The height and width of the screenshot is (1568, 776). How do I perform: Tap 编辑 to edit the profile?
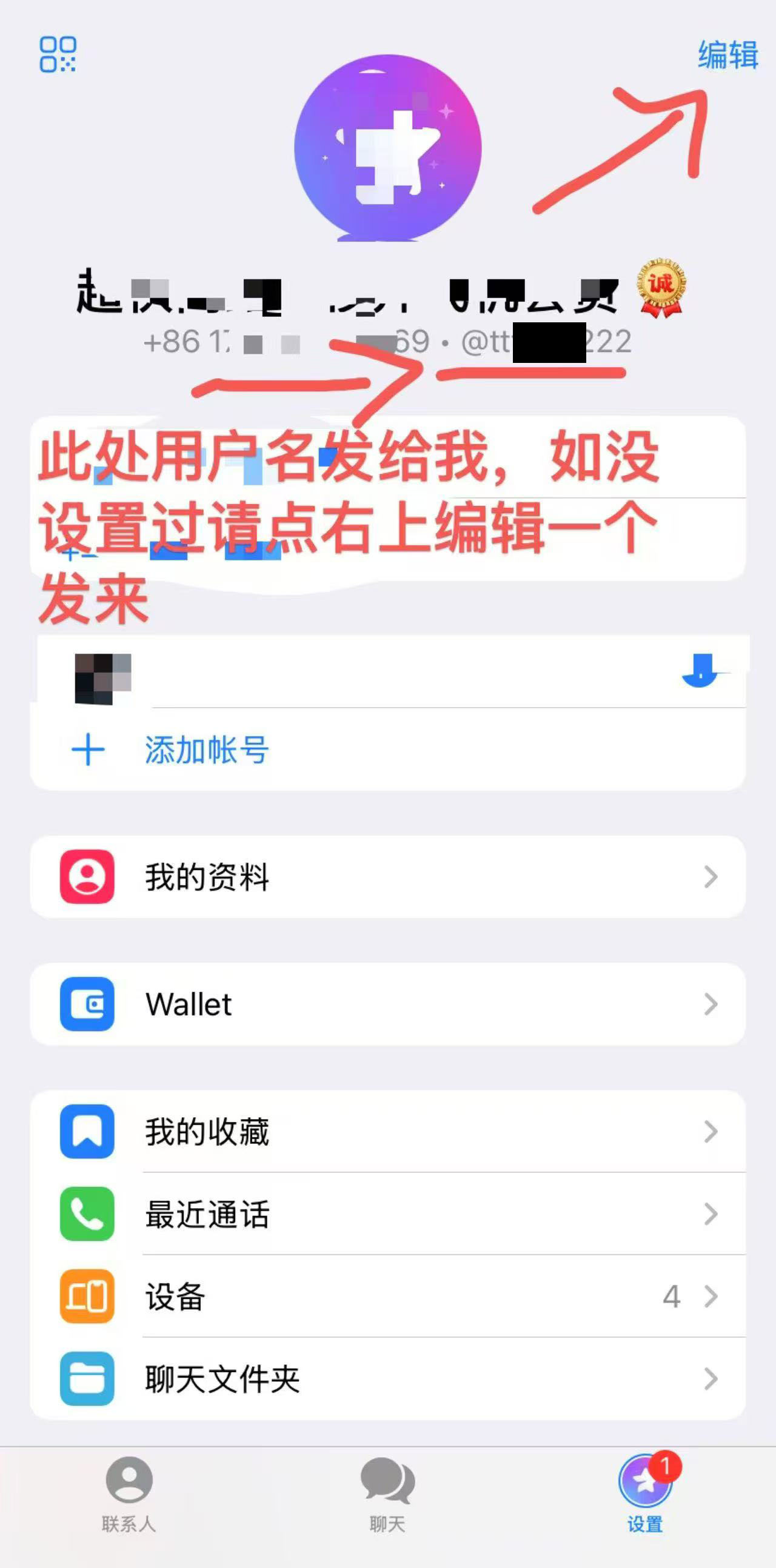pos(727,55)
